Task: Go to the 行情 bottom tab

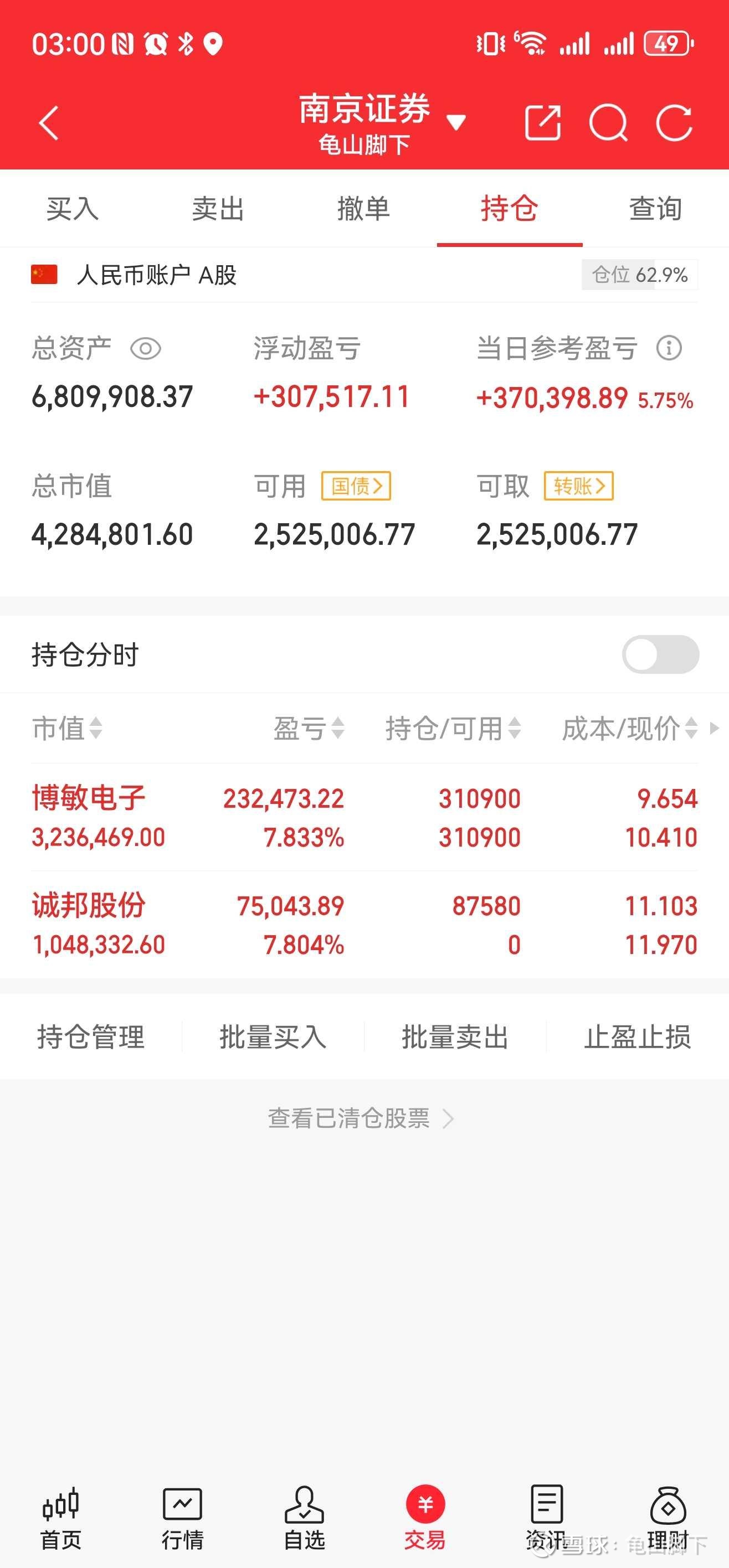Action: point(182,1518)
